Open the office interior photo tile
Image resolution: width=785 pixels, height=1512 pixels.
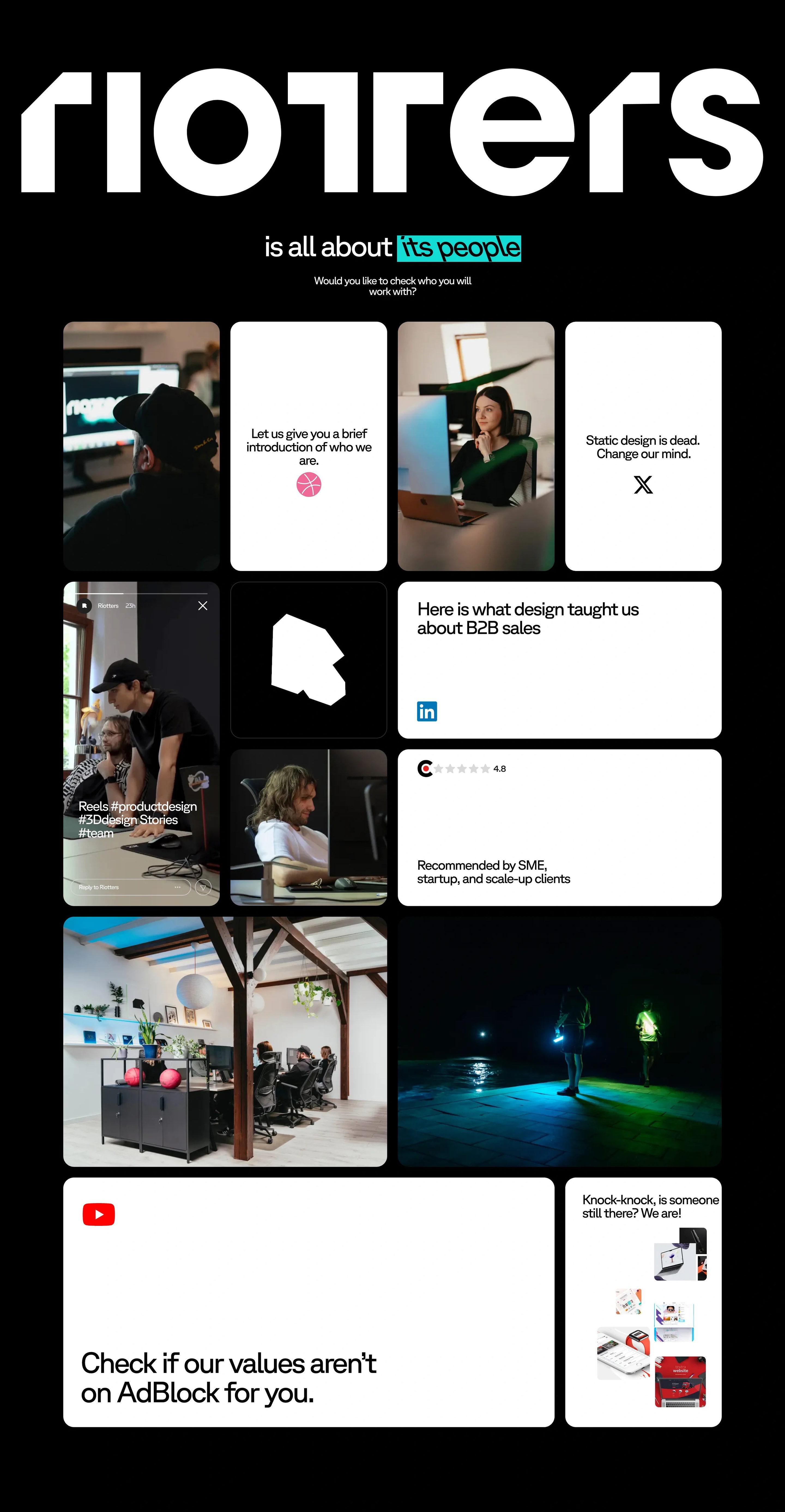[225, 1041]
